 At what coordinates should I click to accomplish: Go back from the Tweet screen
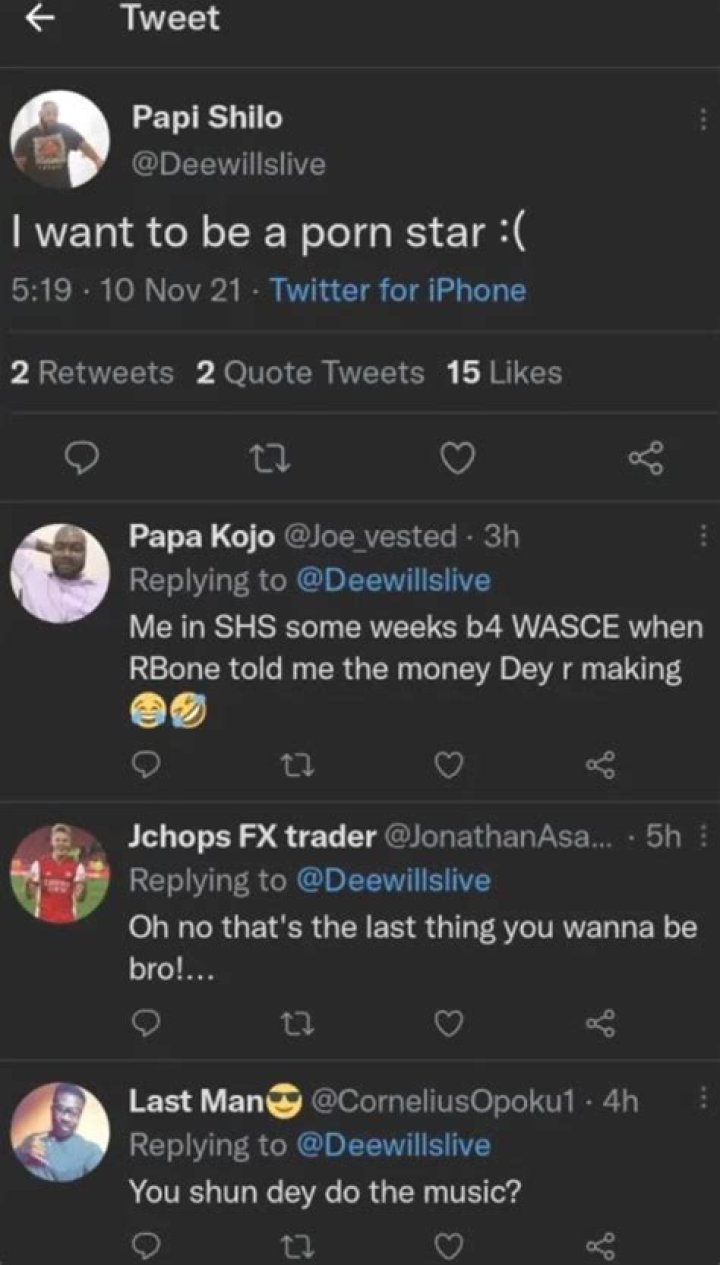(40, 20)
